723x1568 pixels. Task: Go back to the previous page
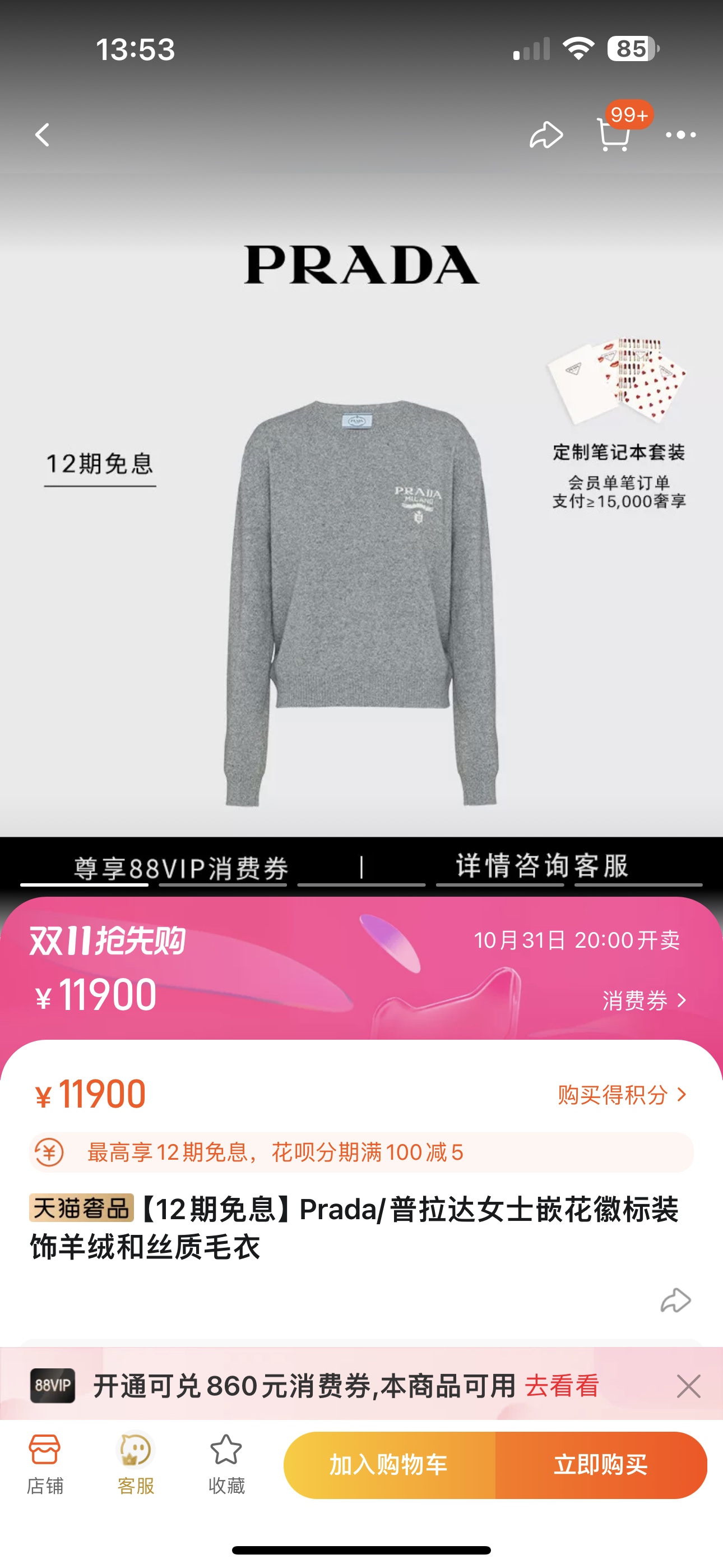point(42,135)
